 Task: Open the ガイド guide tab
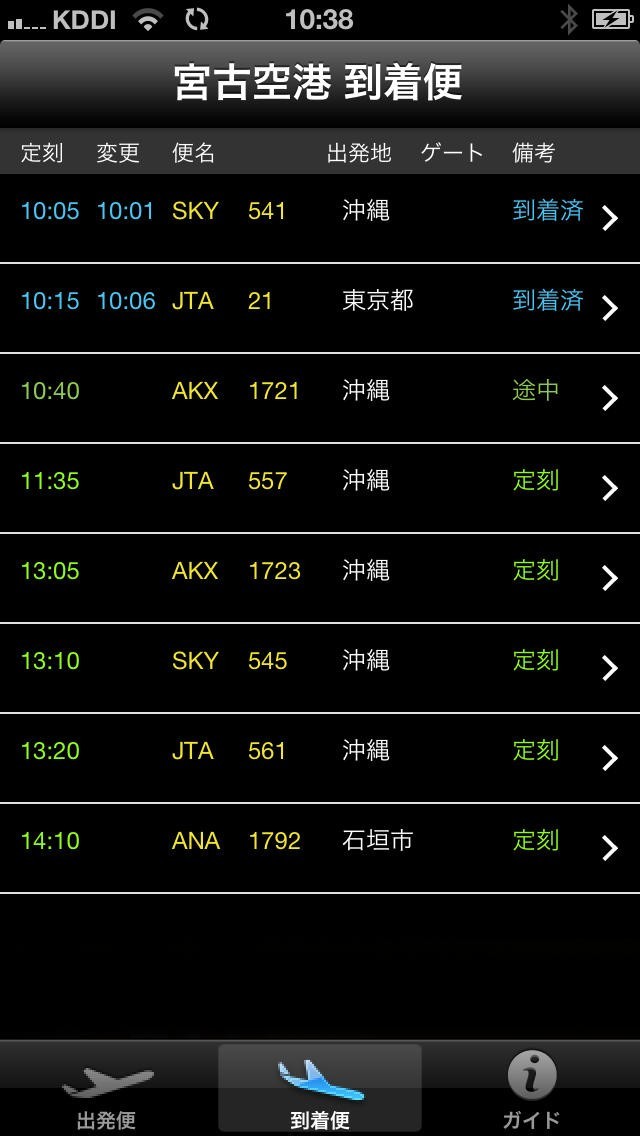point(531,1090)
